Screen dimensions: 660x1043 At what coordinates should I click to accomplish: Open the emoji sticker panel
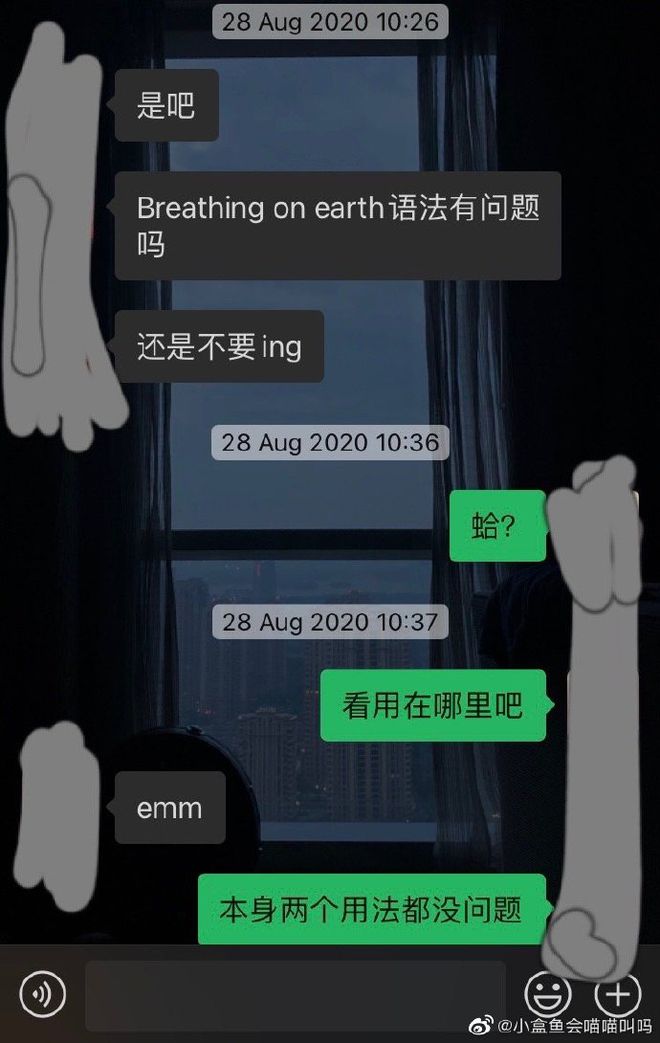tap(548, 994)
